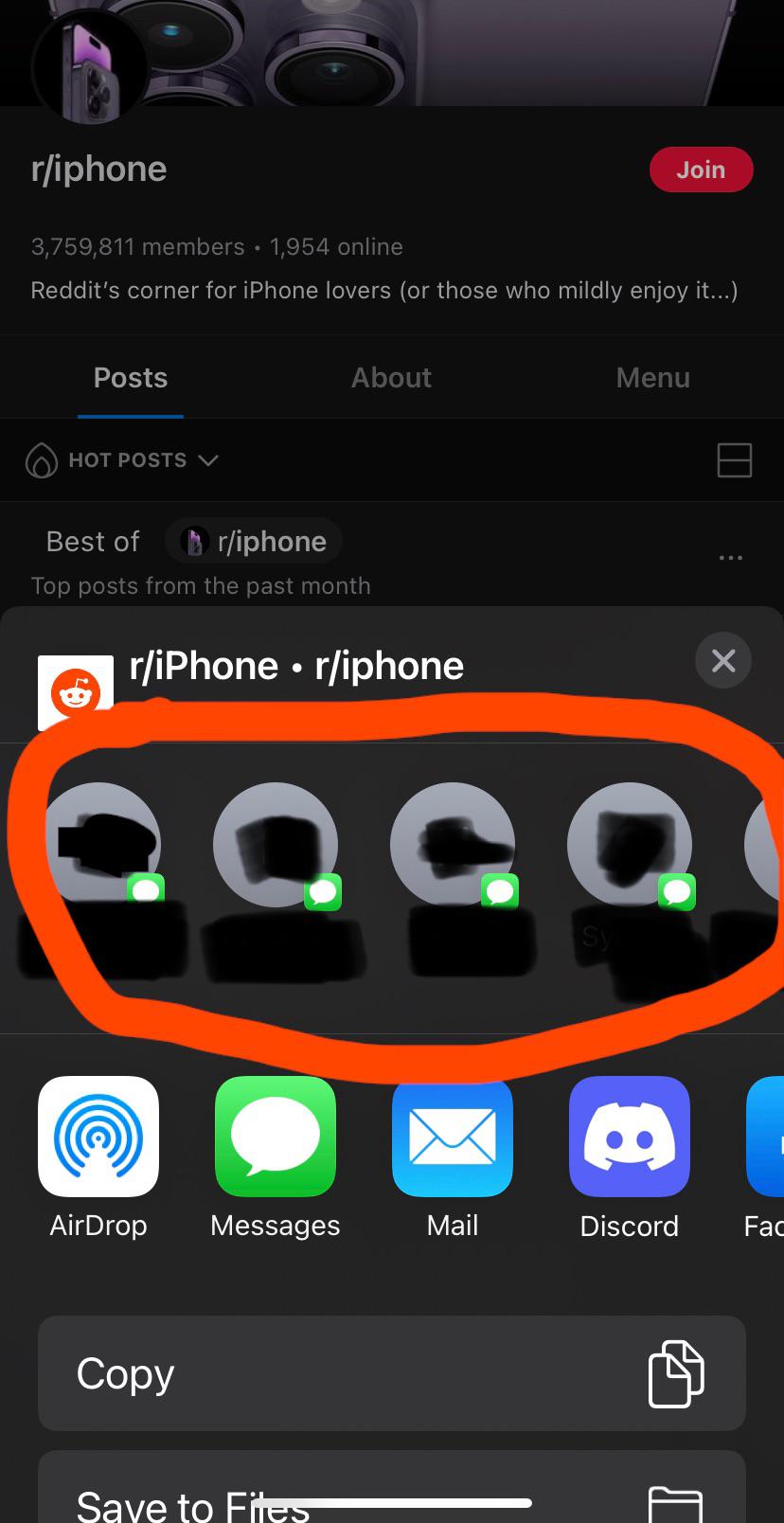Send the link using Mail
The width and height of the screenshot is (784, 1523).
[453, 1137]
